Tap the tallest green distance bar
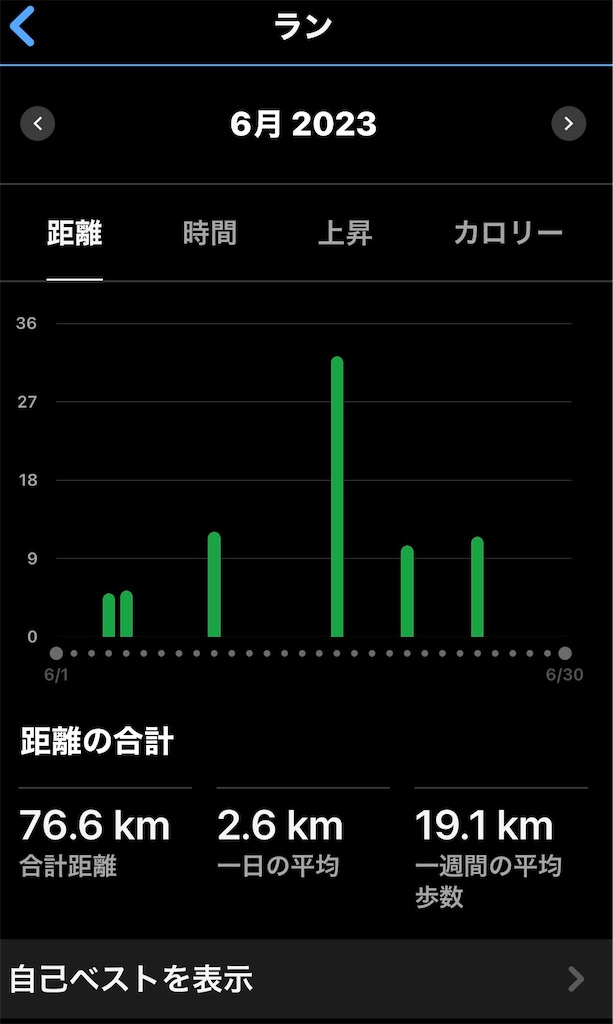 tap(337, 496)
